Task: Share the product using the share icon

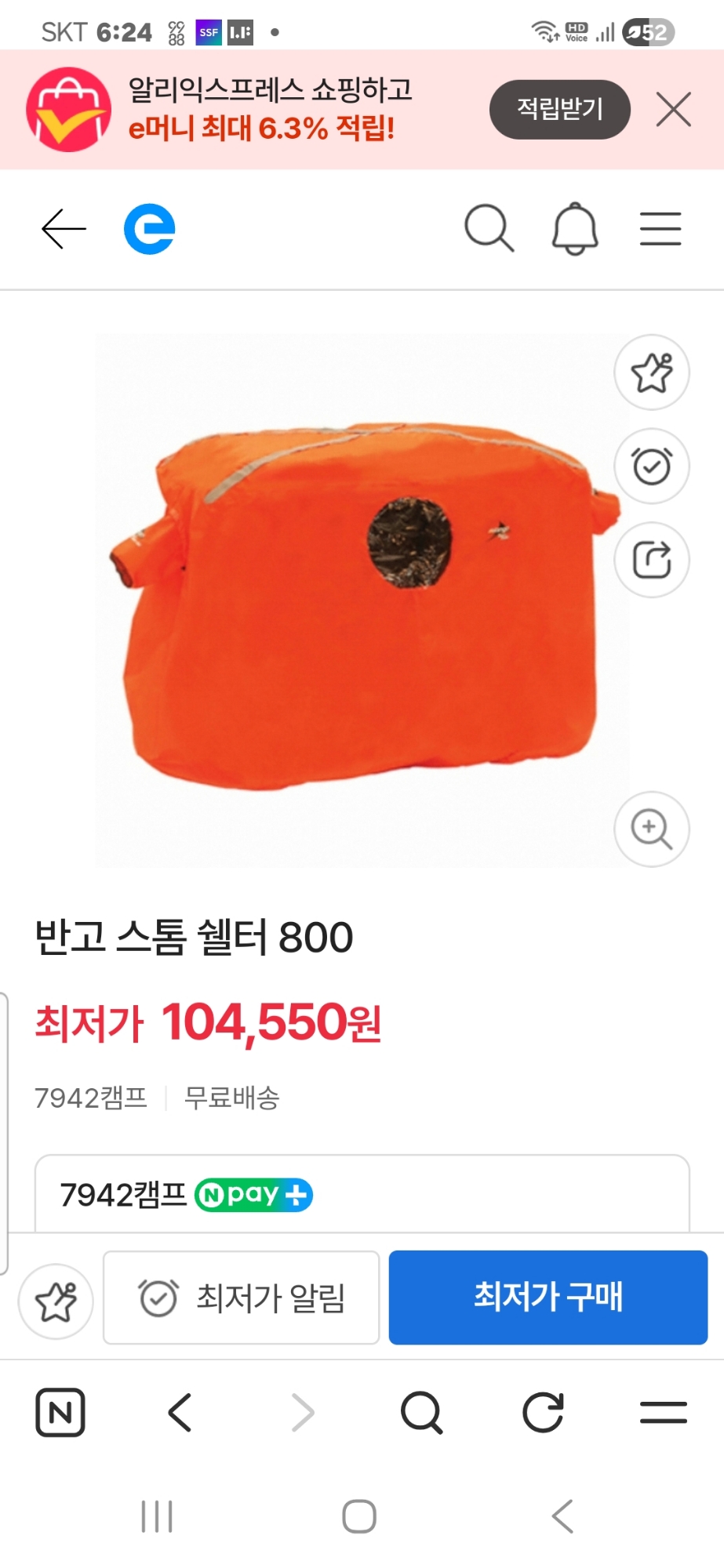Action: click(x=652, y=560)
